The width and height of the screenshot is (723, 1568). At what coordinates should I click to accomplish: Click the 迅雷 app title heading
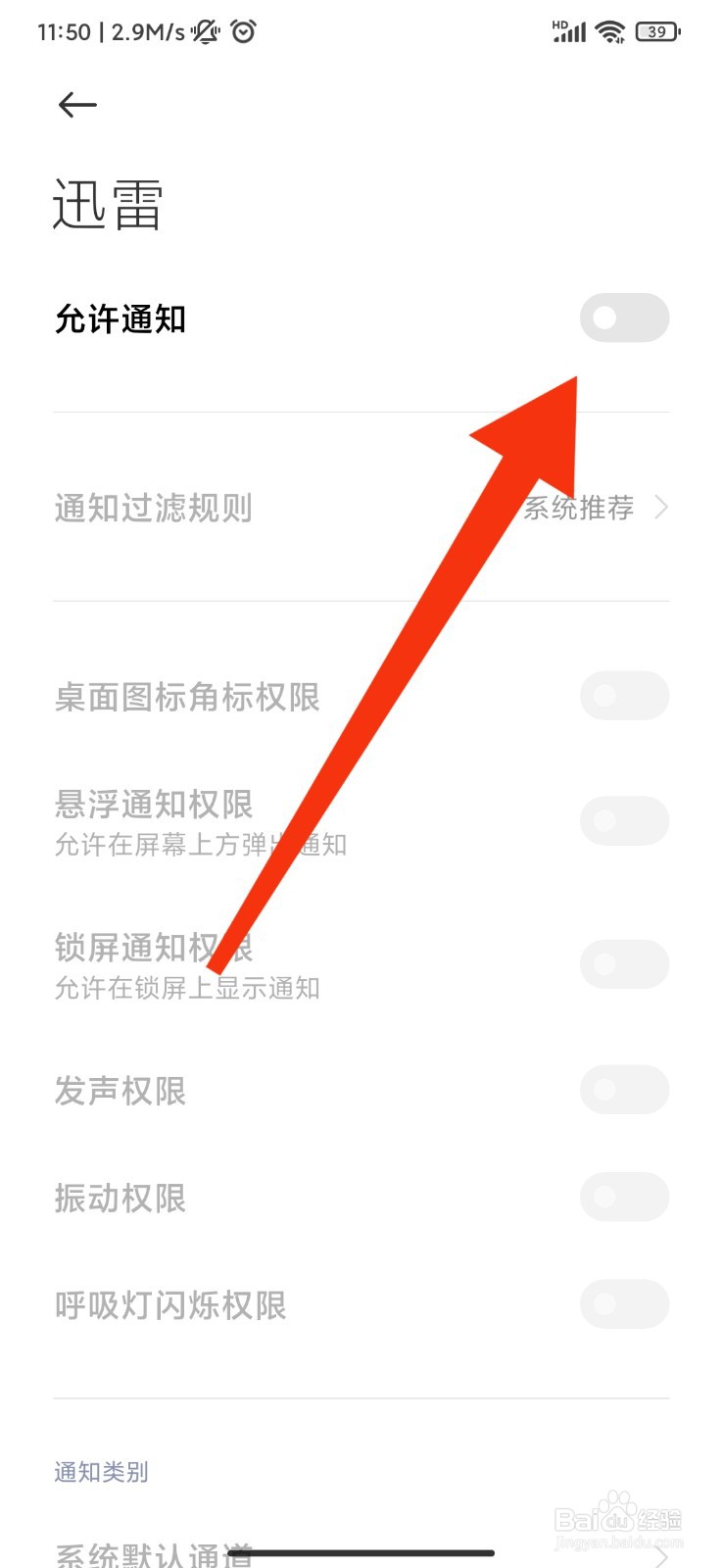109,205
